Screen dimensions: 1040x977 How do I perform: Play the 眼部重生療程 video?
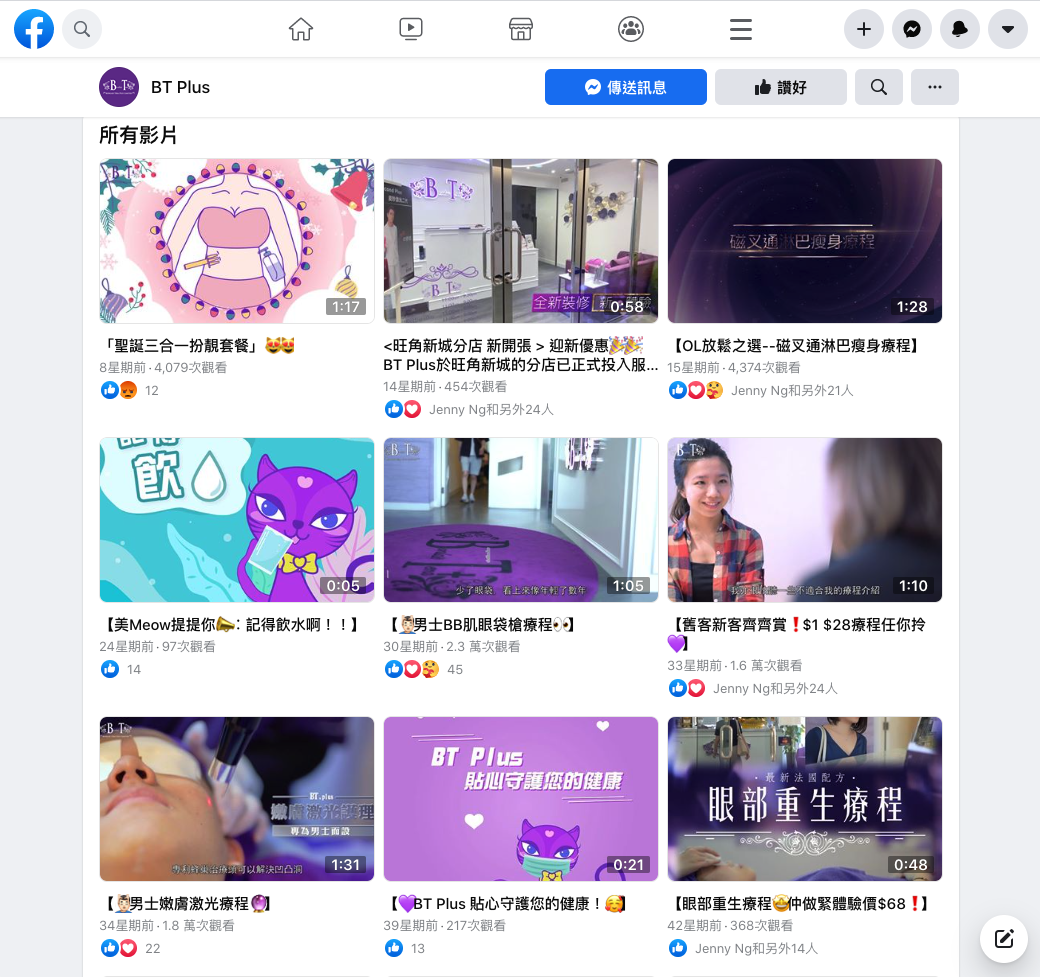805,799
